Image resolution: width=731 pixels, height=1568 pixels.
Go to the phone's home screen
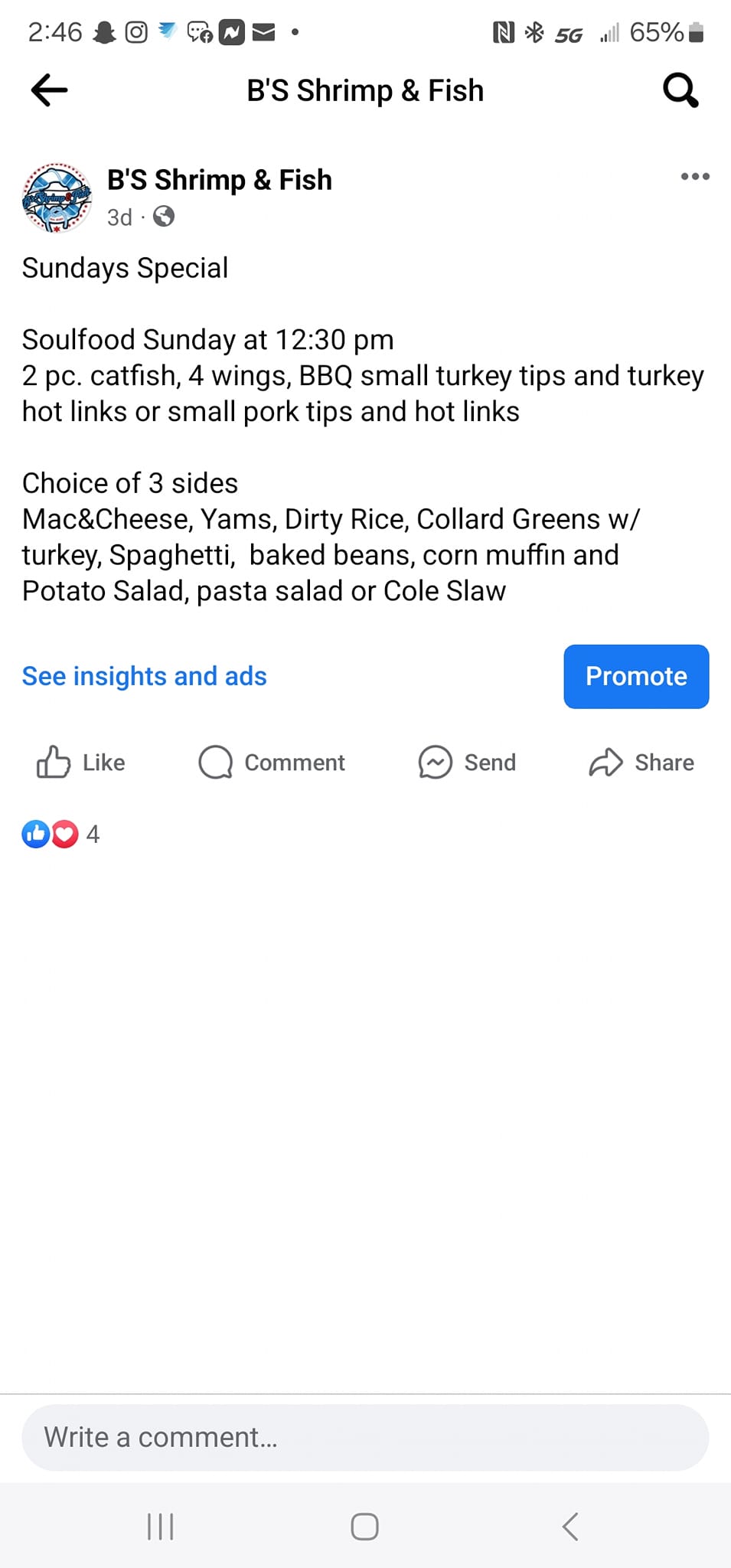point(364,1527)
